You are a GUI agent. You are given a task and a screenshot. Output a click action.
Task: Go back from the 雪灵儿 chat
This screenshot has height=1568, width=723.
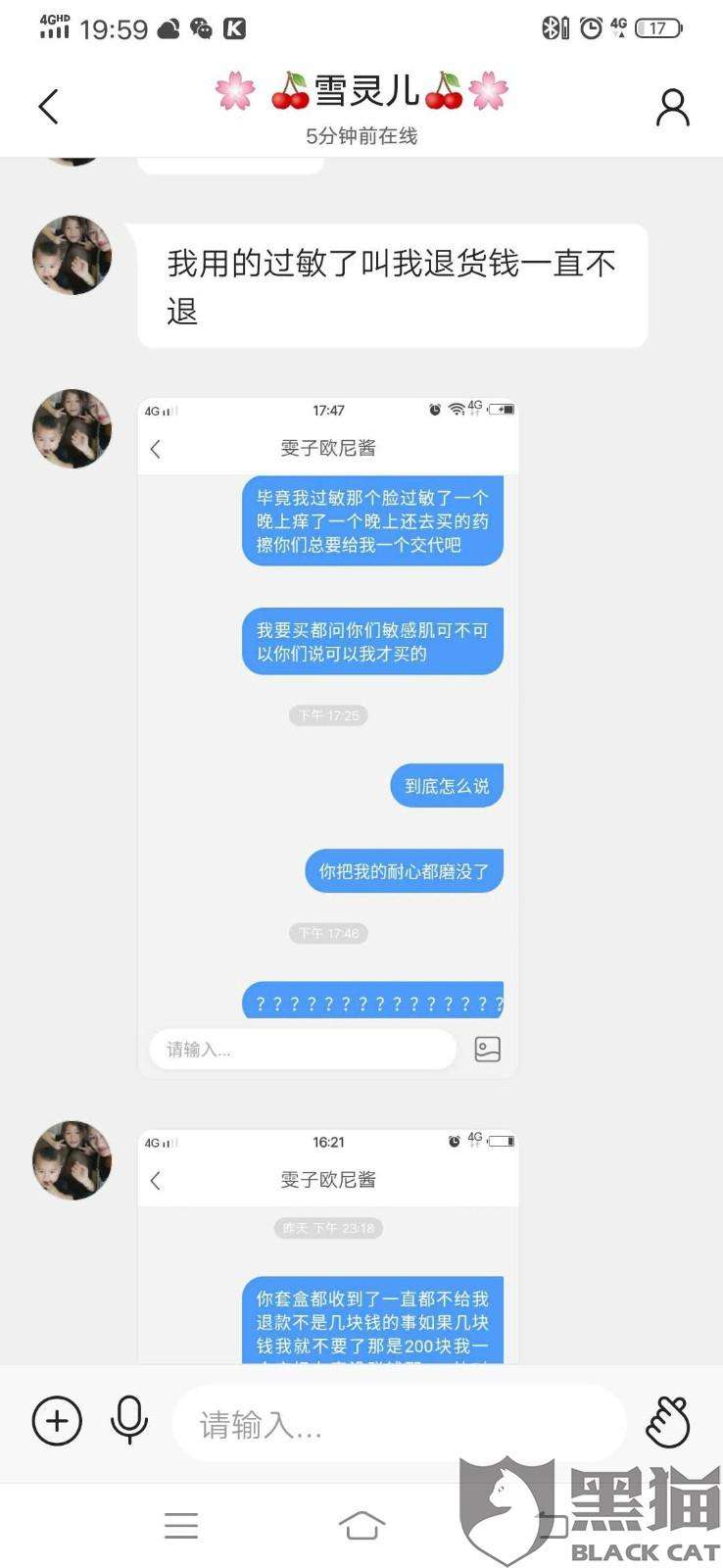click(48, 107)
